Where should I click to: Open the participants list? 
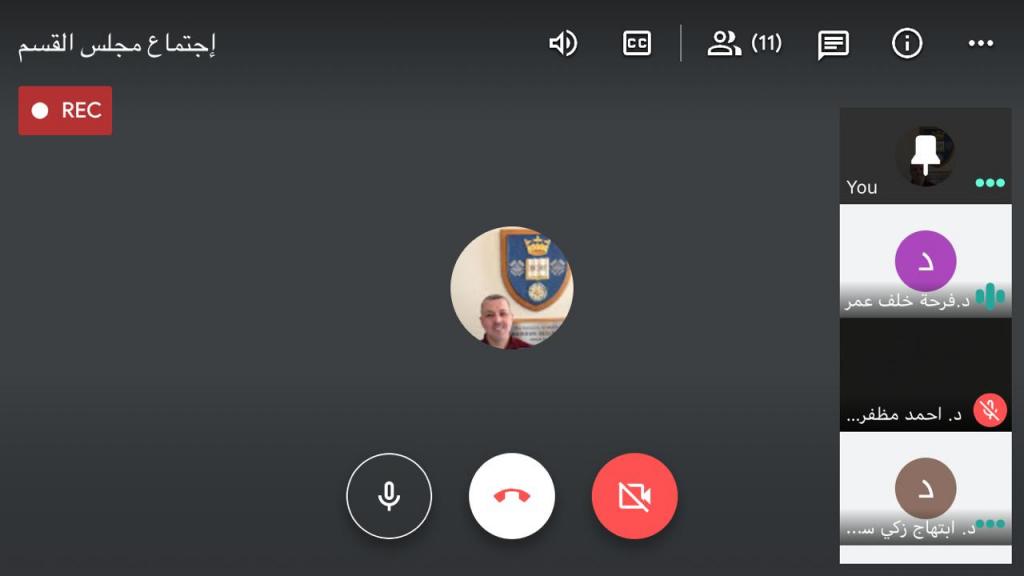click(x=744, y=44)
